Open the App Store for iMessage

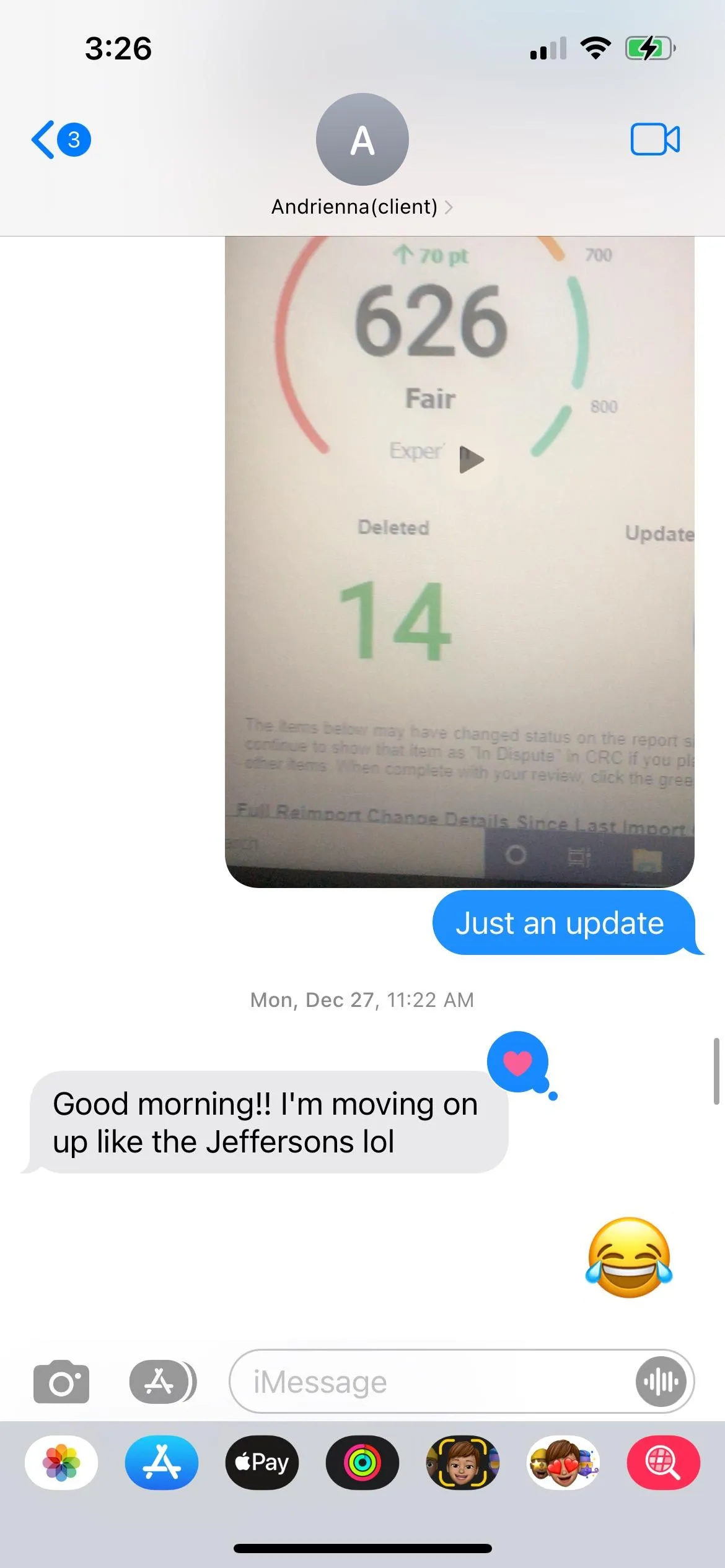pos(162,1462)
